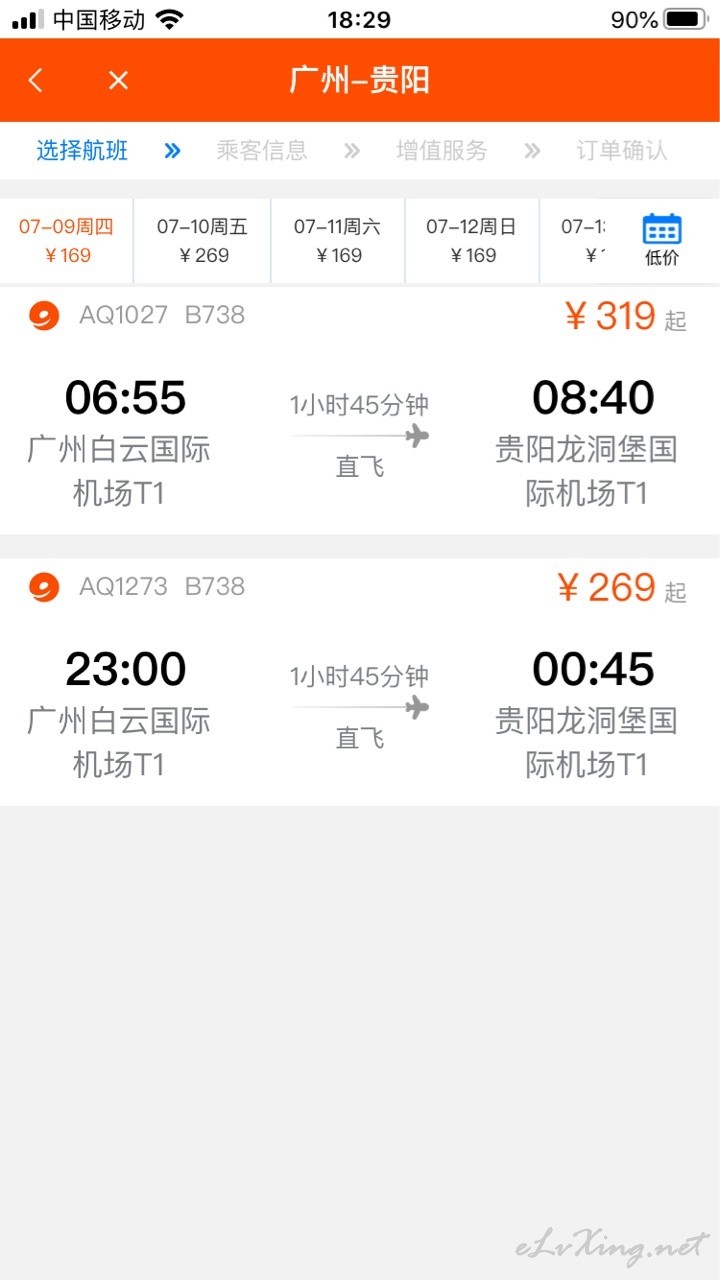Close the flight search page
This screenshot has width=720, height=1280.
pos(118,80)
